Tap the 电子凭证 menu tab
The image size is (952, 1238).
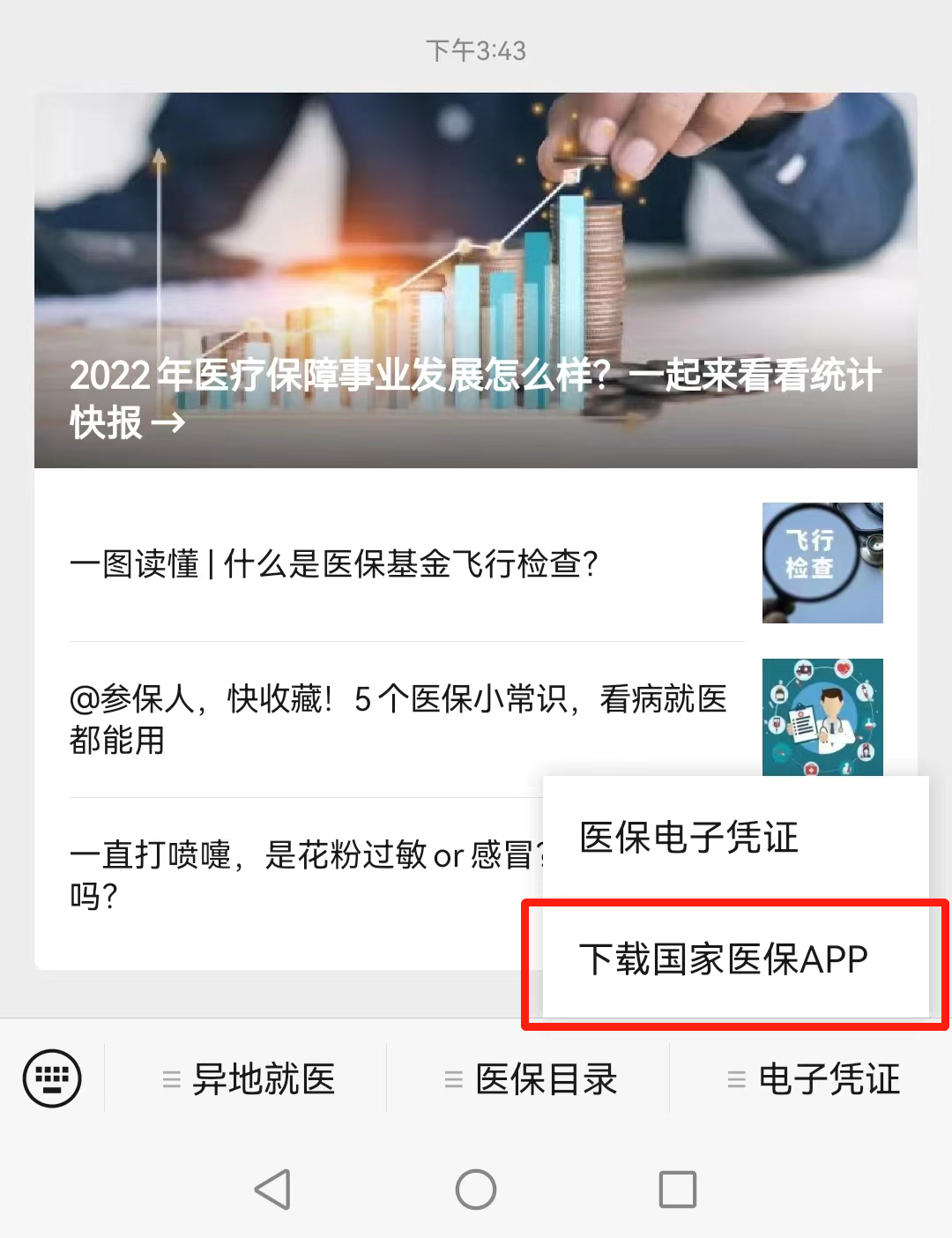813,1079
